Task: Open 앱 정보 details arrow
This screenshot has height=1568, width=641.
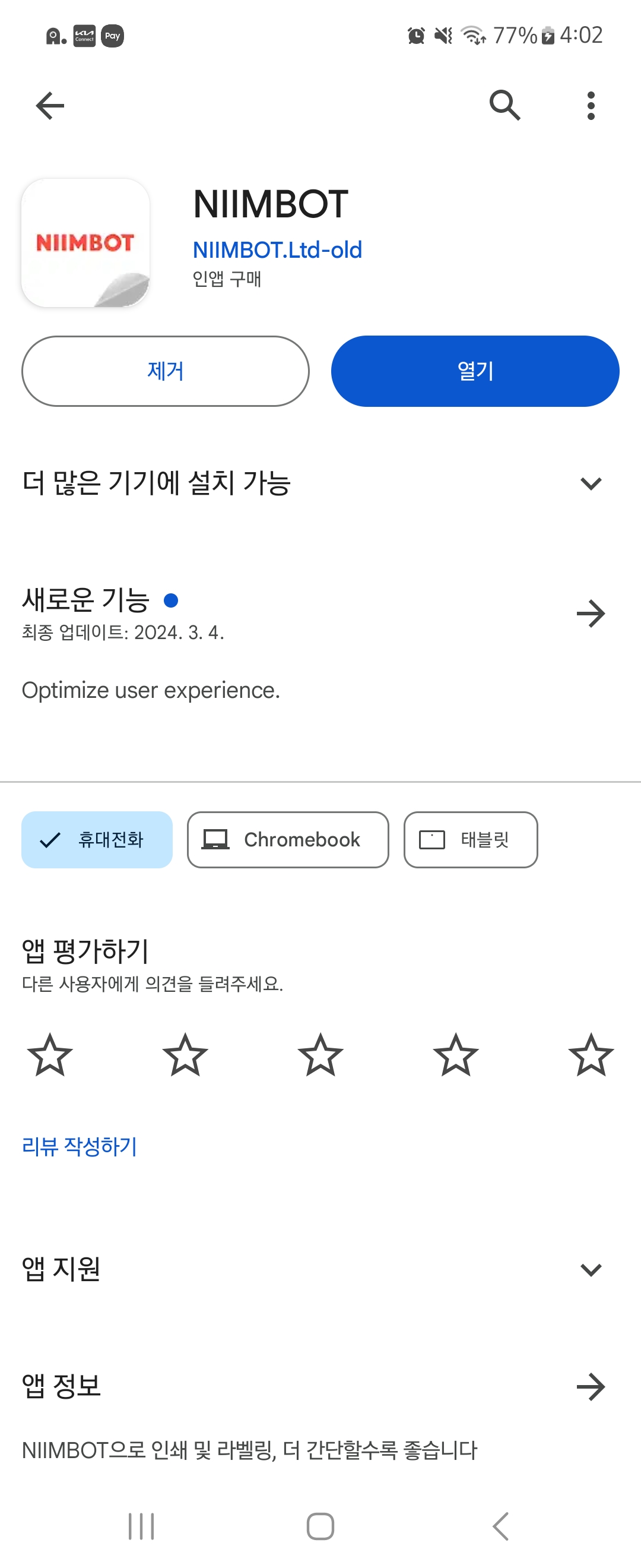Action: [x=591, y=1386]
